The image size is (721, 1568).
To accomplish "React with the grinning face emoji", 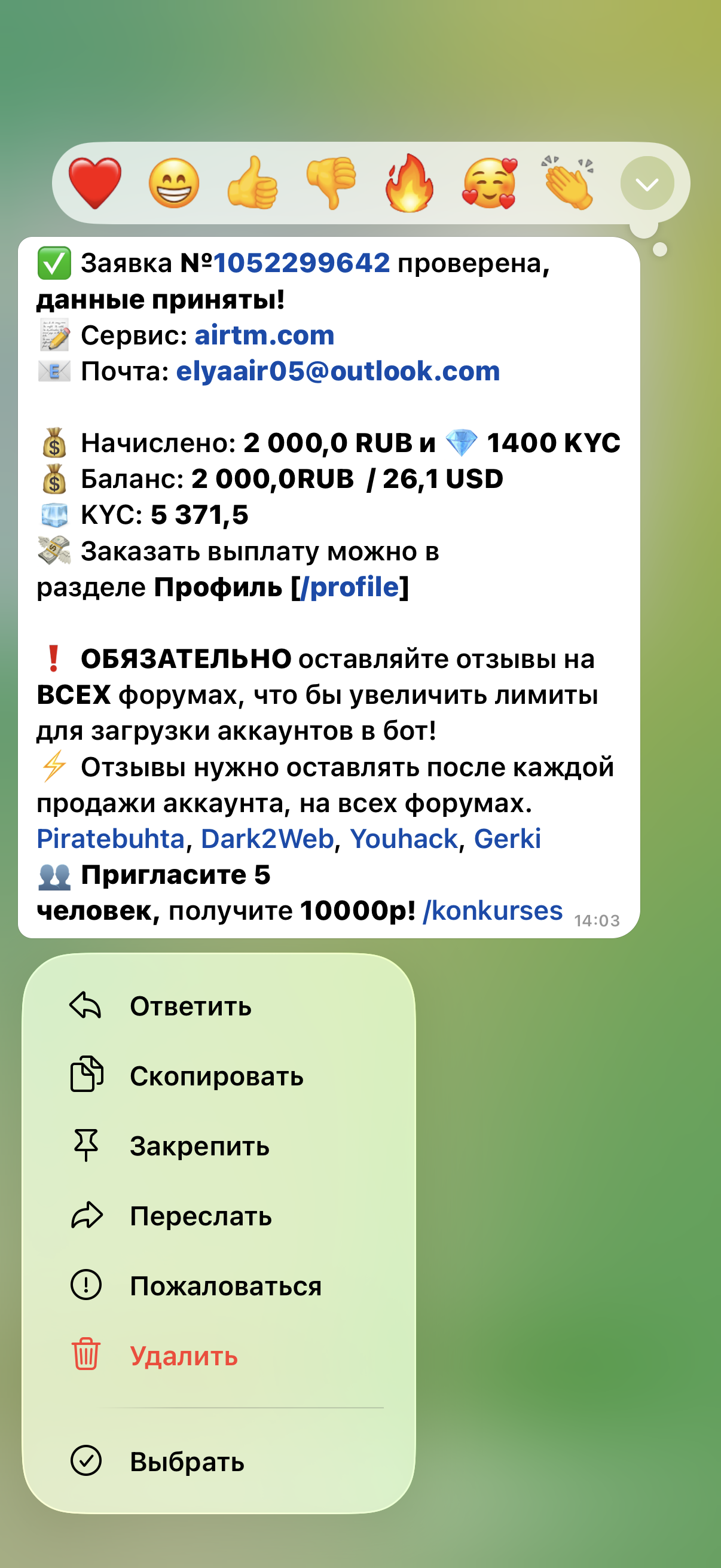I will pos(174,182).
